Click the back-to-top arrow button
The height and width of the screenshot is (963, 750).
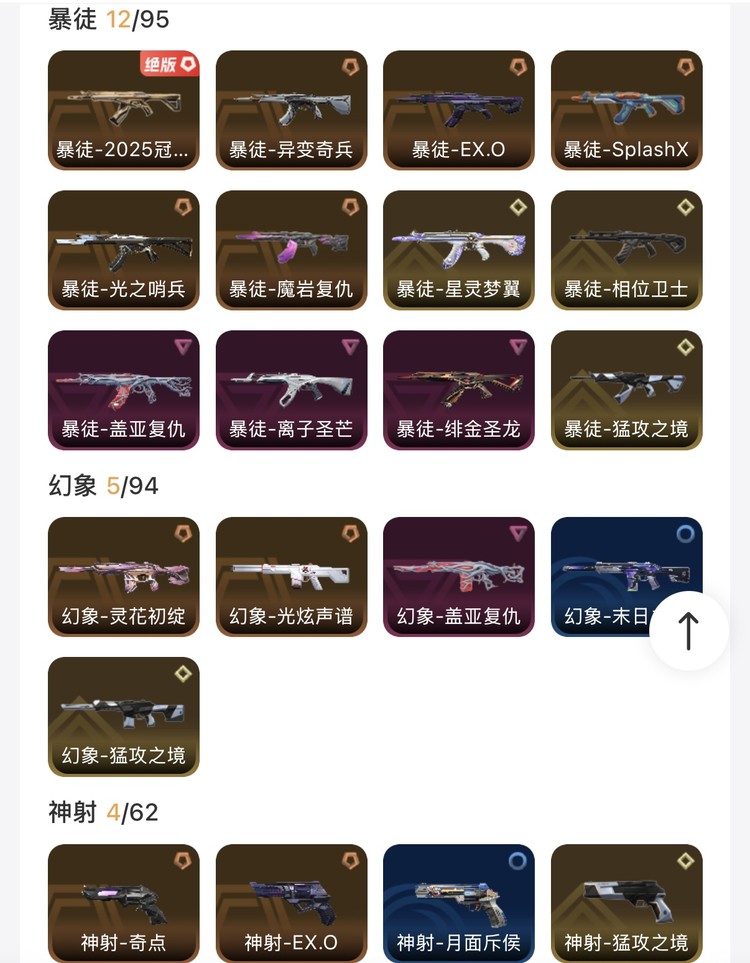point(687,632)
